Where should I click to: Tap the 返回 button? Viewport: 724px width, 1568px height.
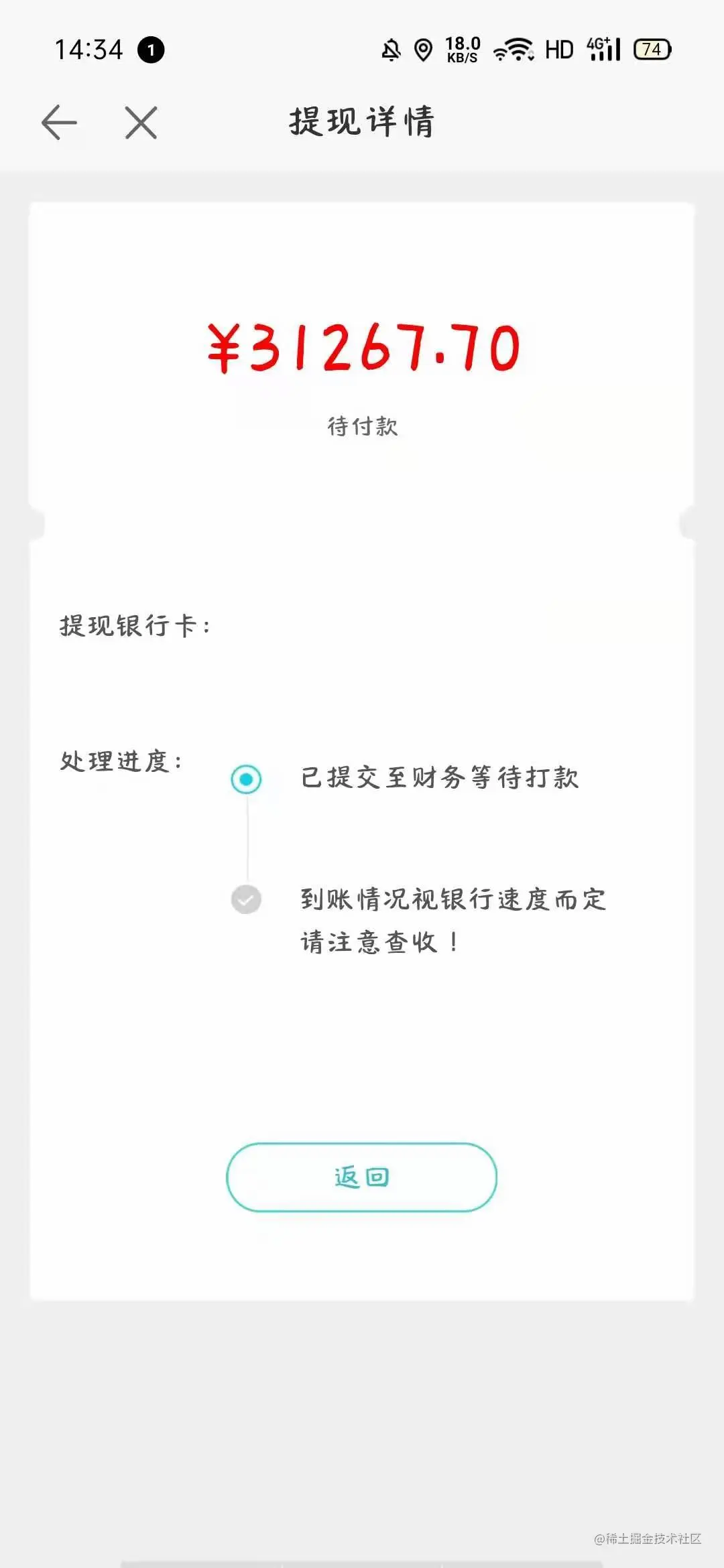[361, 1177]
